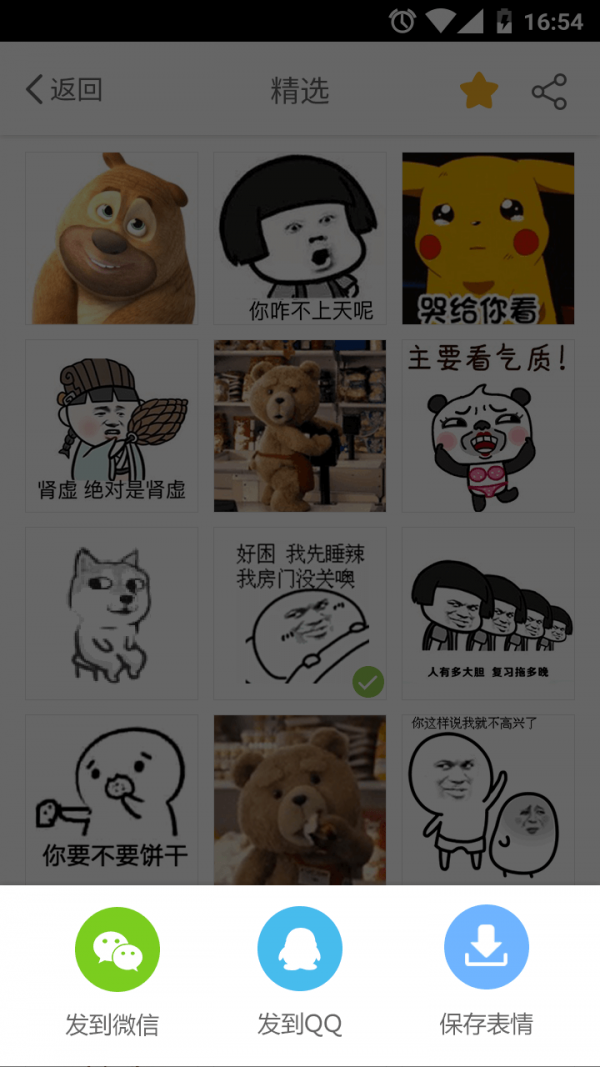Send the sticker to QQ (发到QQ)
600x1067 pixels.
coord(300,949)
